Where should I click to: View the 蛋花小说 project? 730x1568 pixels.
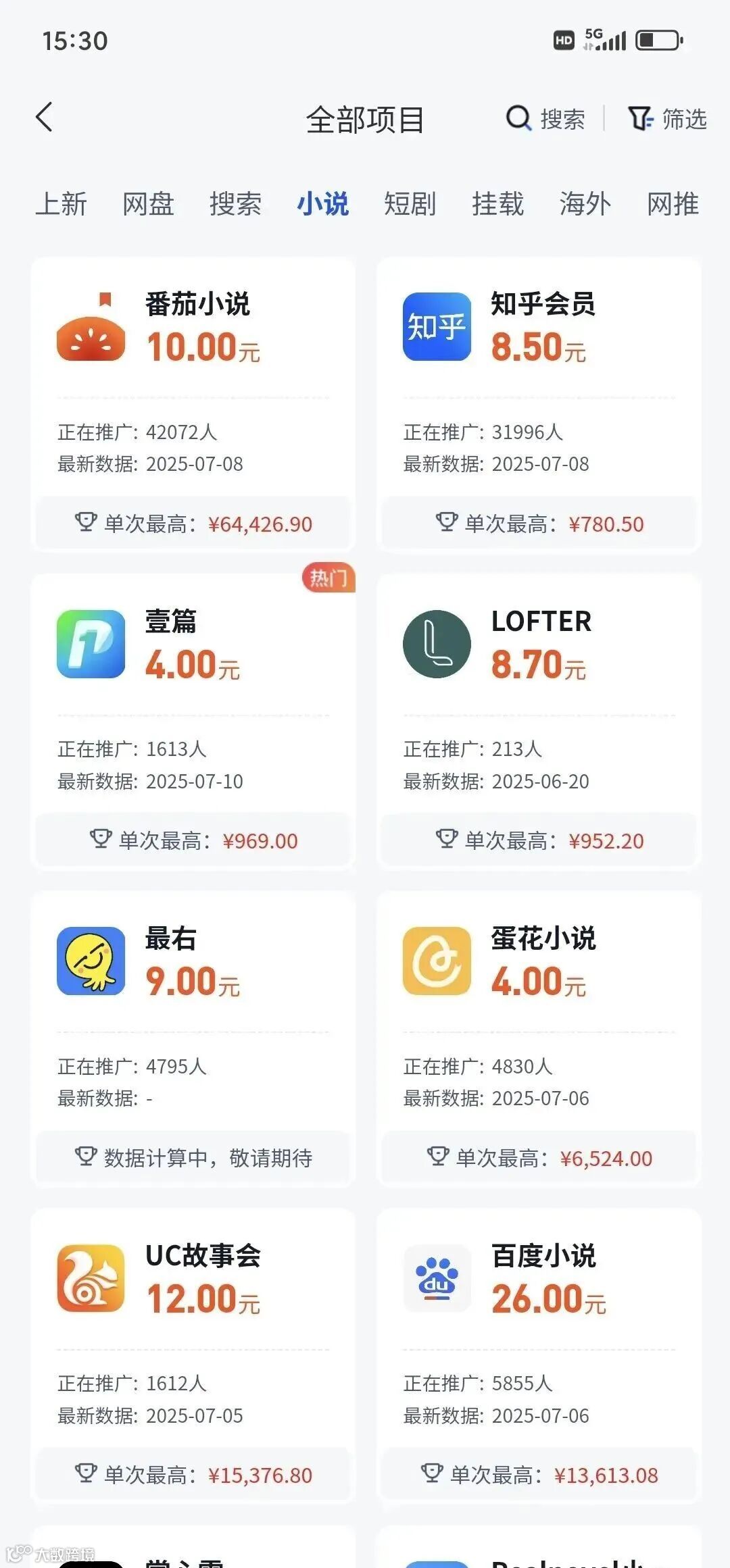tap(539, 1039)
